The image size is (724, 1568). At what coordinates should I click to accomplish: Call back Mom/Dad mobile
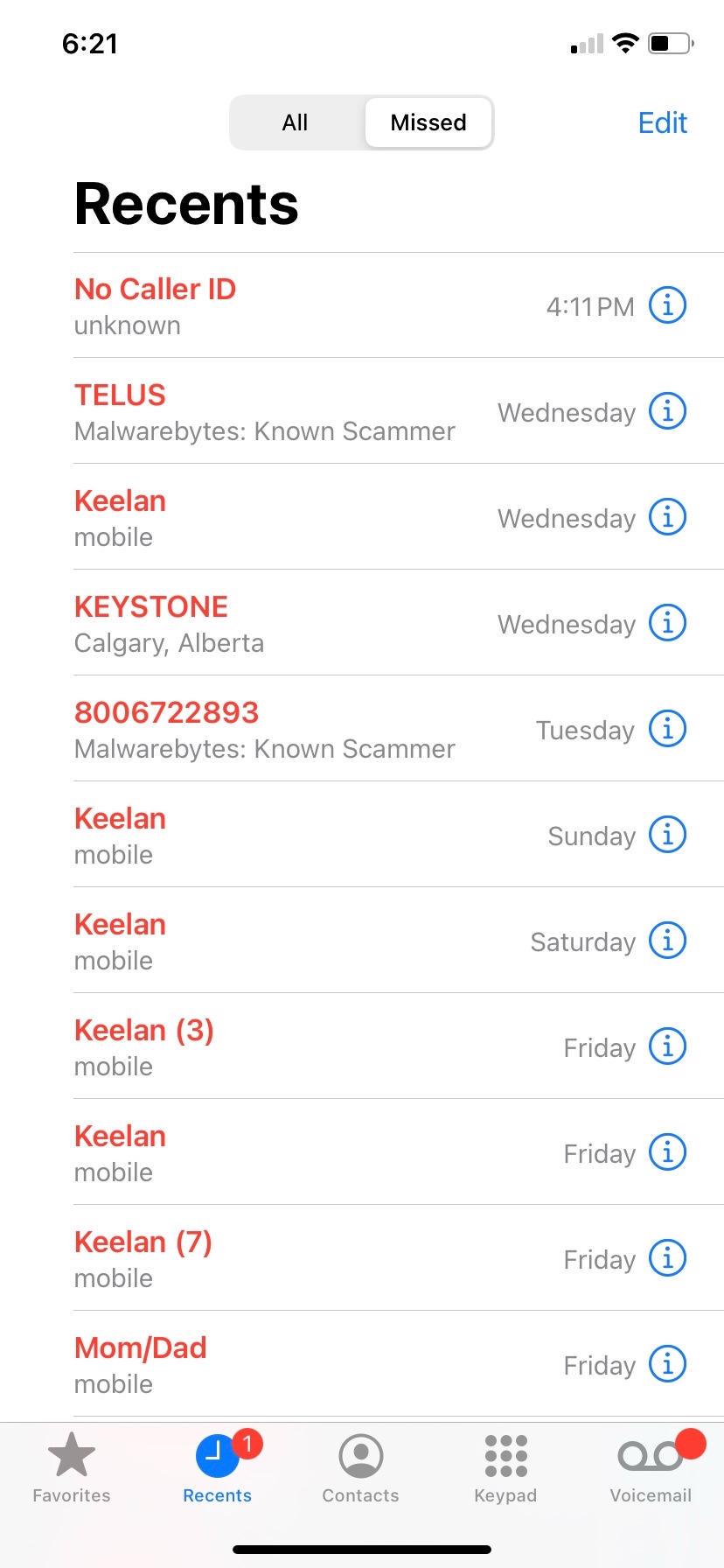[x=262, y=1364]
